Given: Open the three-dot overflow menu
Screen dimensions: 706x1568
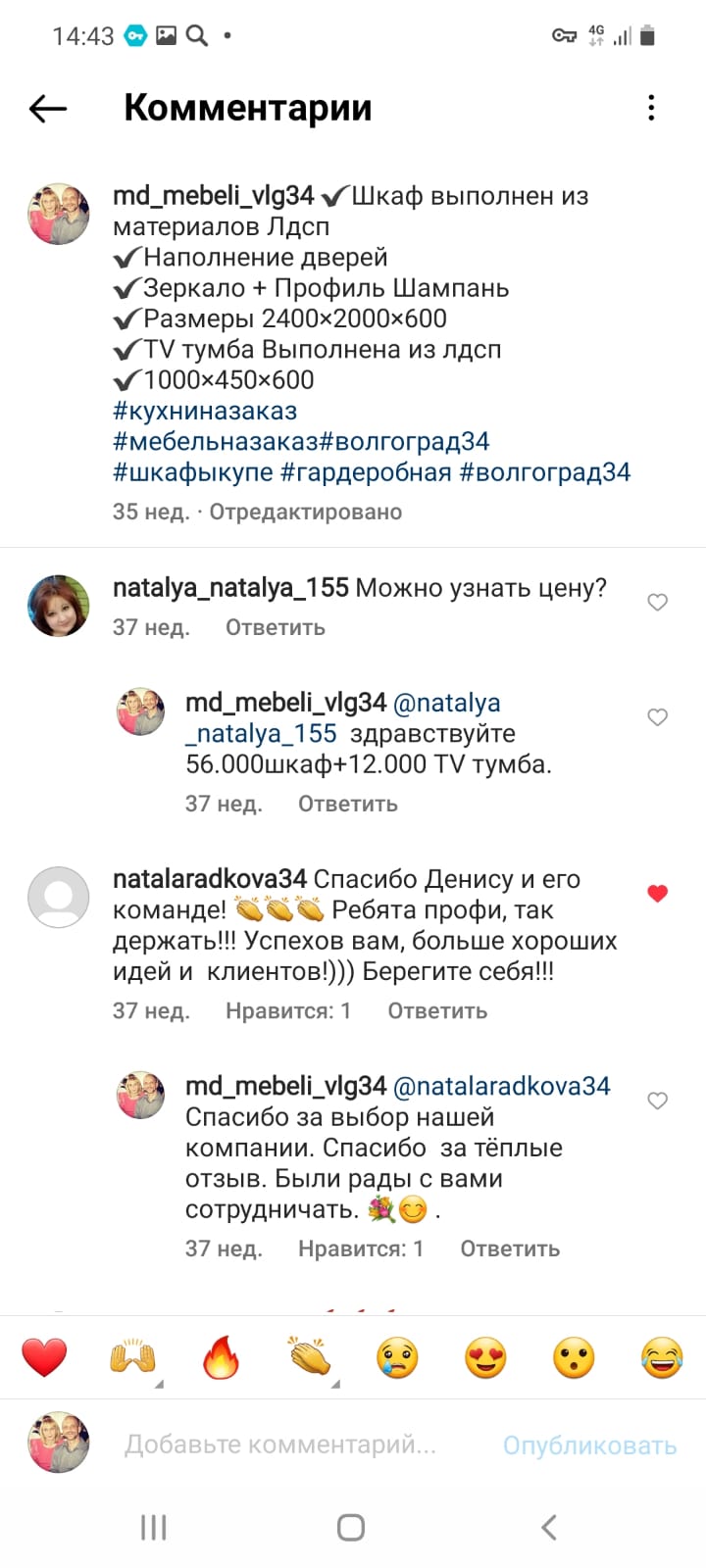Looking at the screenshot, I should (x=651, y=108).
